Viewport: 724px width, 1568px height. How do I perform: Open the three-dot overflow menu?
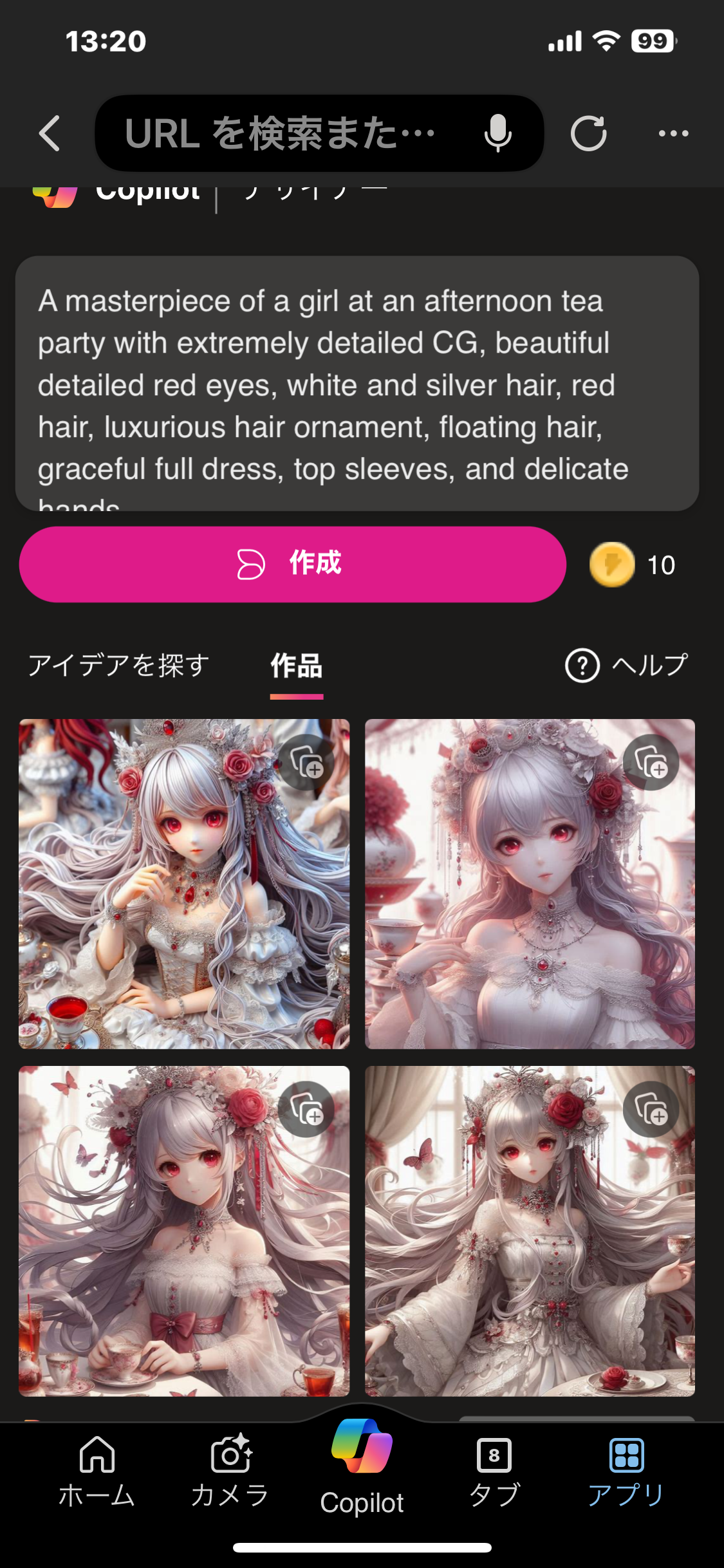click(x=673, y=133)
